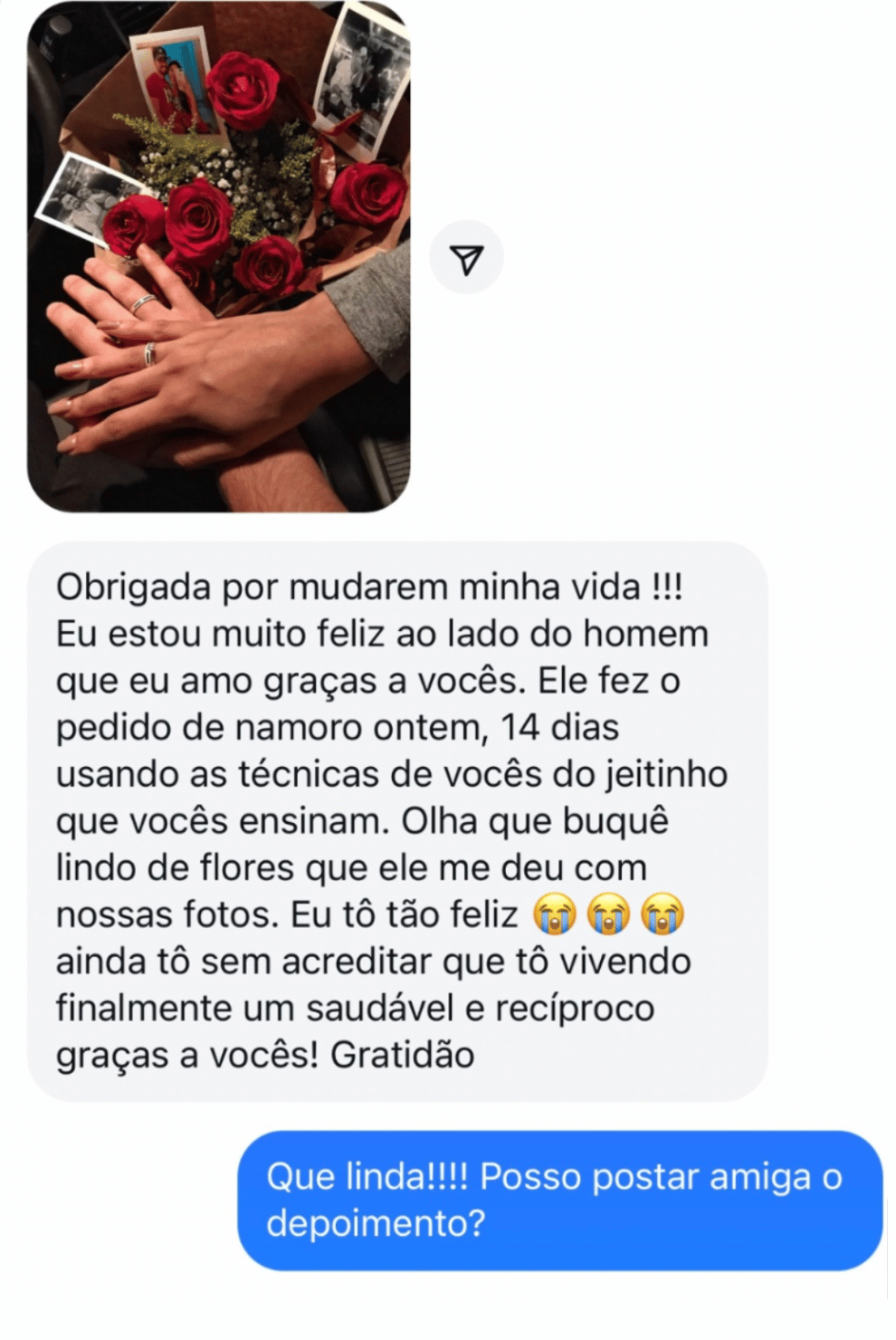This screenshot has width=896, height=1340.
Task: Click the 'Obrigada por mudarem minha vida' text
Action: pyautogui.click(x=371, y=587)
